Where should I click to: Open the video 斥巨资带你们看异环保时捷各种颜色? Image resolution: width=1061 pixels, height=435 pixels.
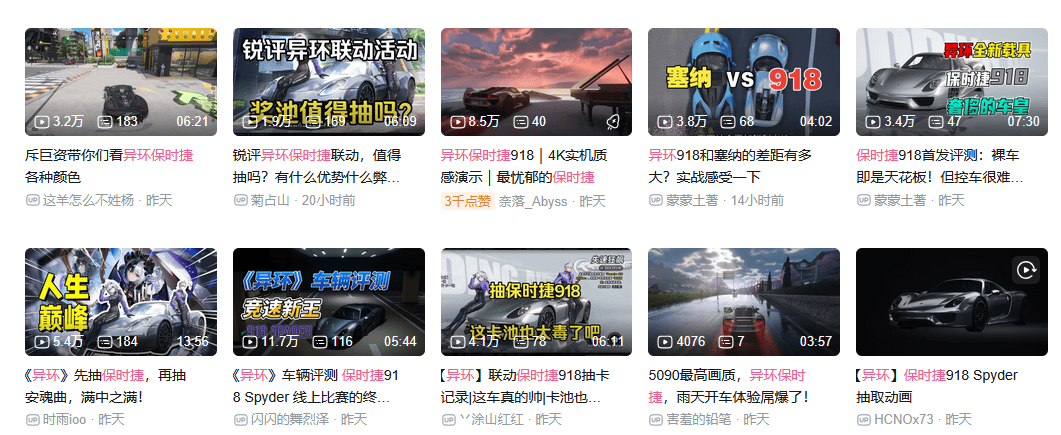pyautogui.click(x=121, y=82)
